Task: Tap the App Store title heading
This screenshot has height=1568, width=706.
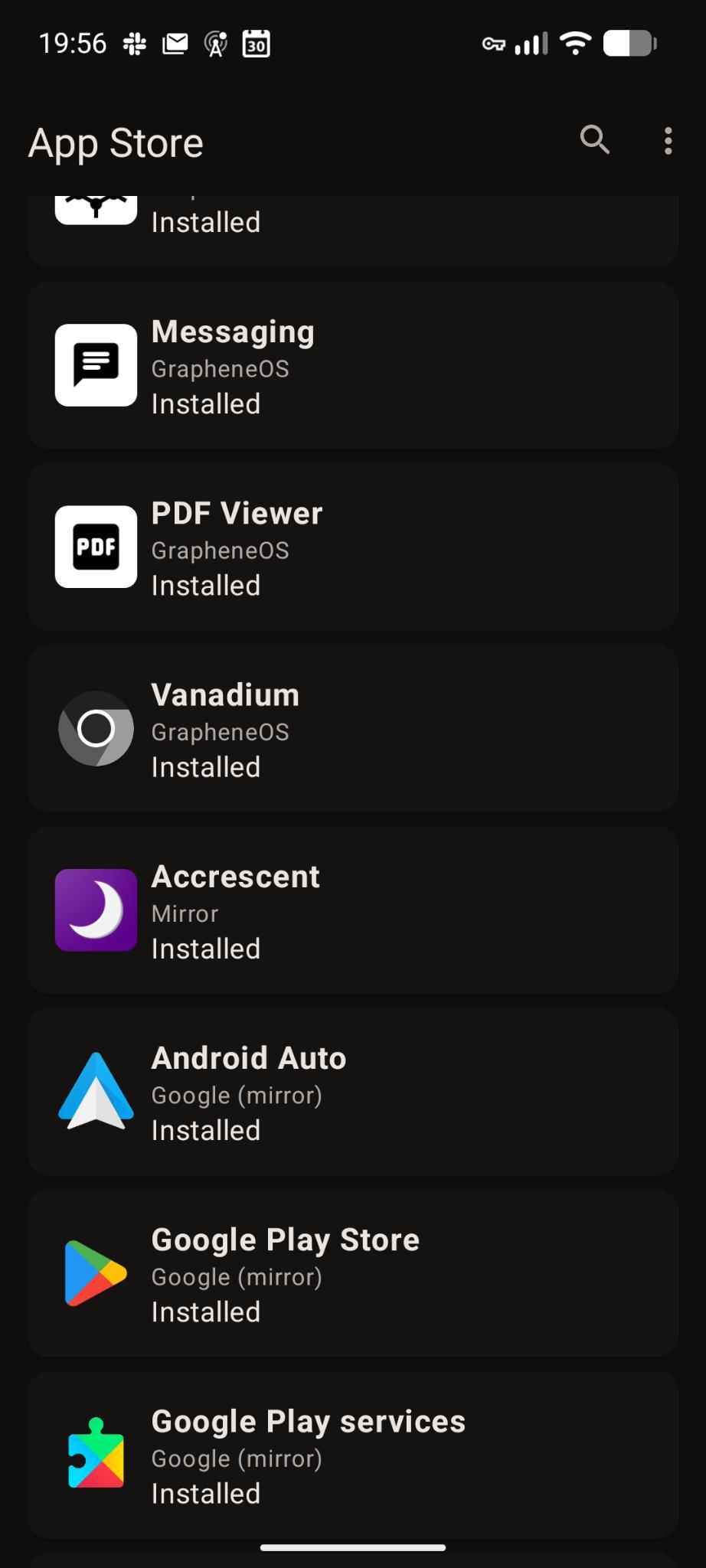Action: pos(115,142)
